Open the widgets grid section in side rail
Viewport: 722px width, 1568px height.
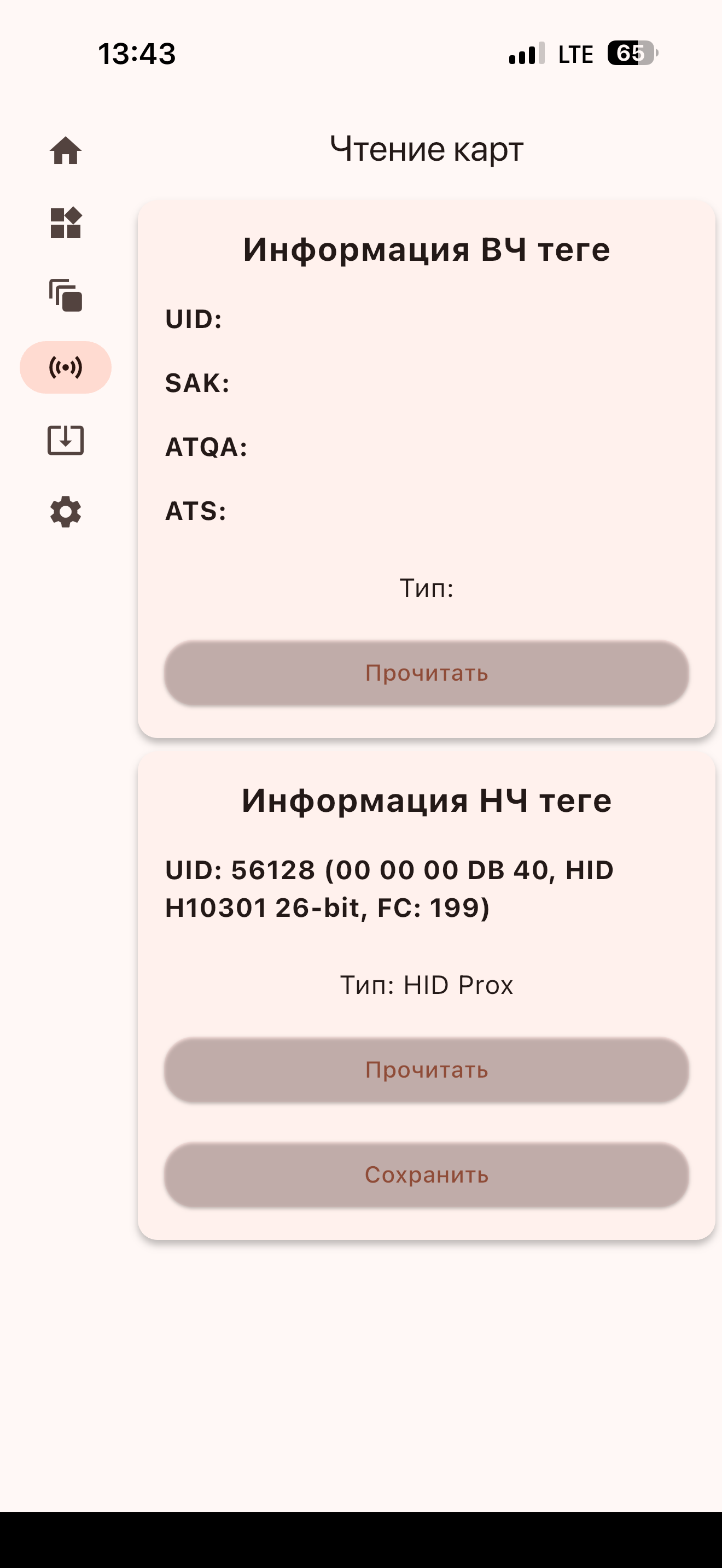tap(66, 223)
